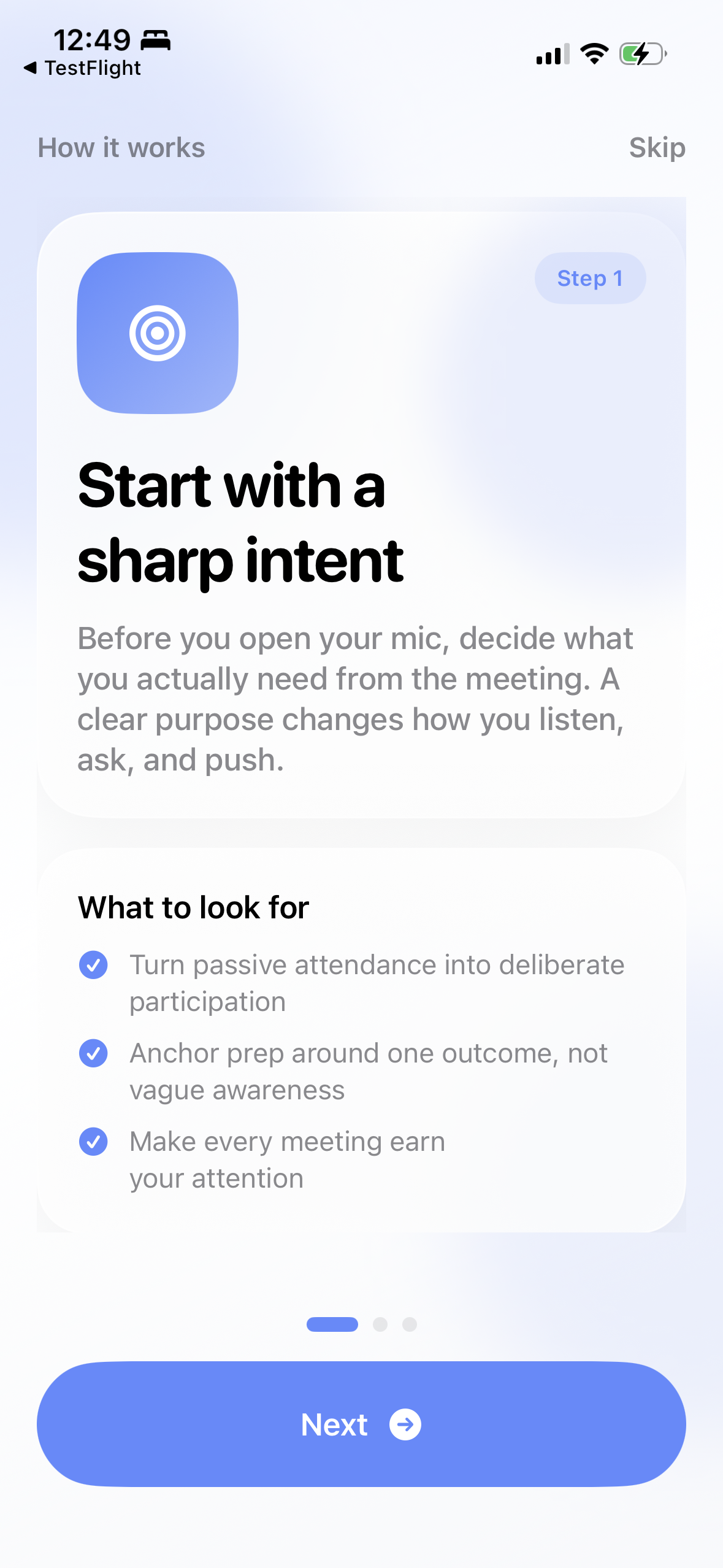Click the target icon above the headline

click(156, 331)
